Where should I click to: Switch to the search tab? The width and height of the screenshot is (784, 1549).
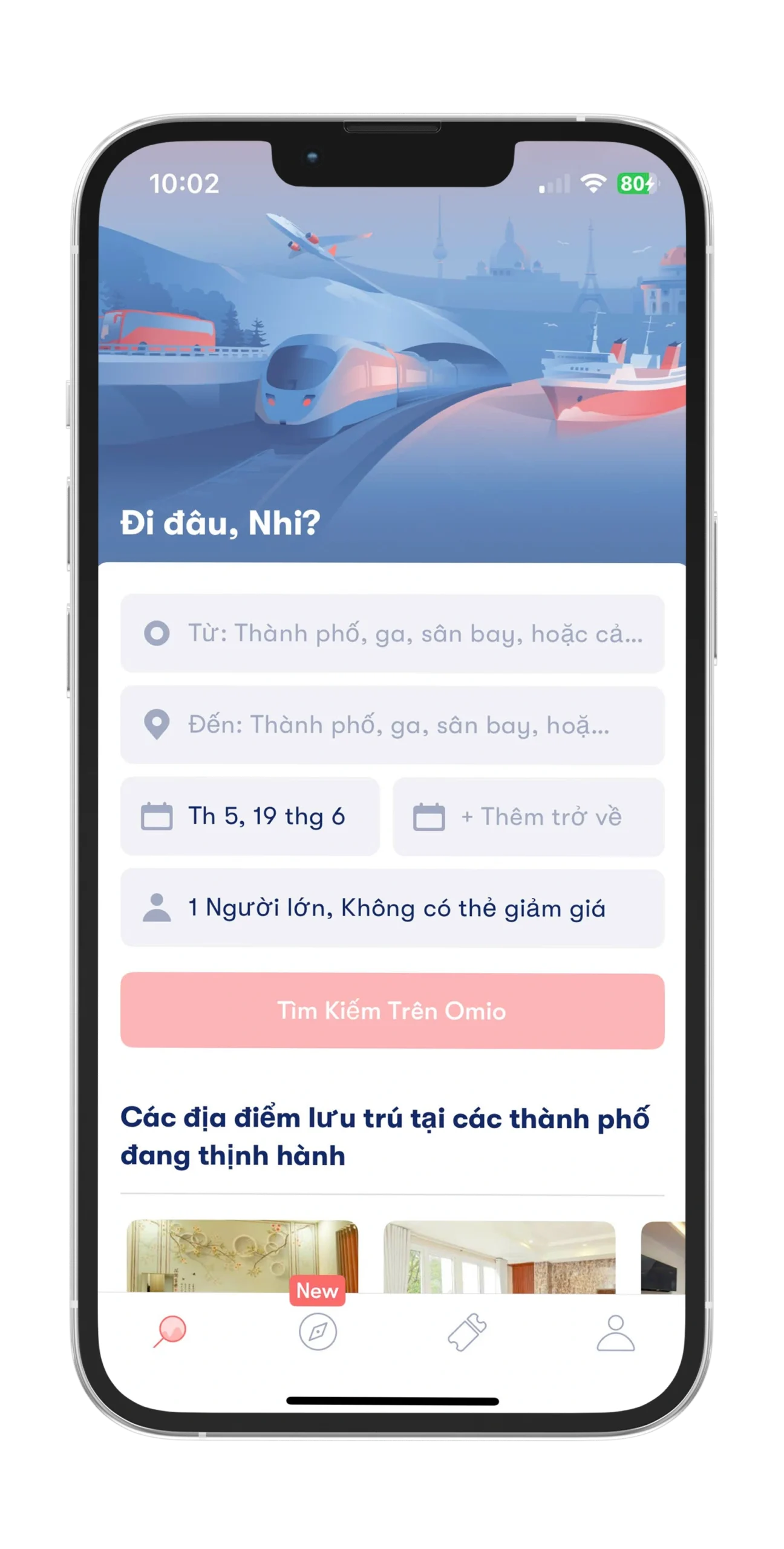coord(169,1331)
